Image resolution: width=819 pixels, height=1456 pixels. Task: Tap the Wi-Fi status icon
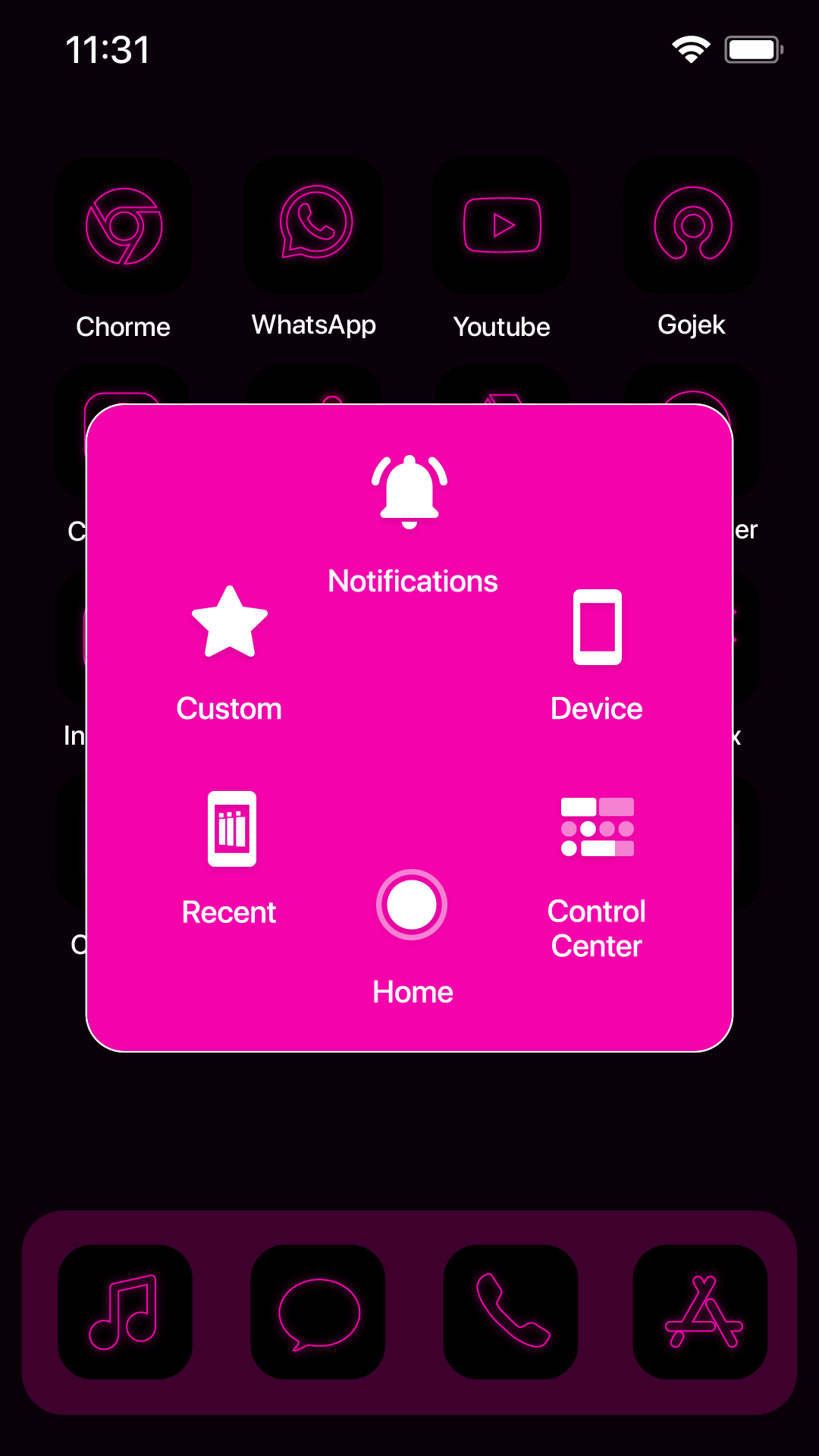pyautogui.click(x=689, y=49)
